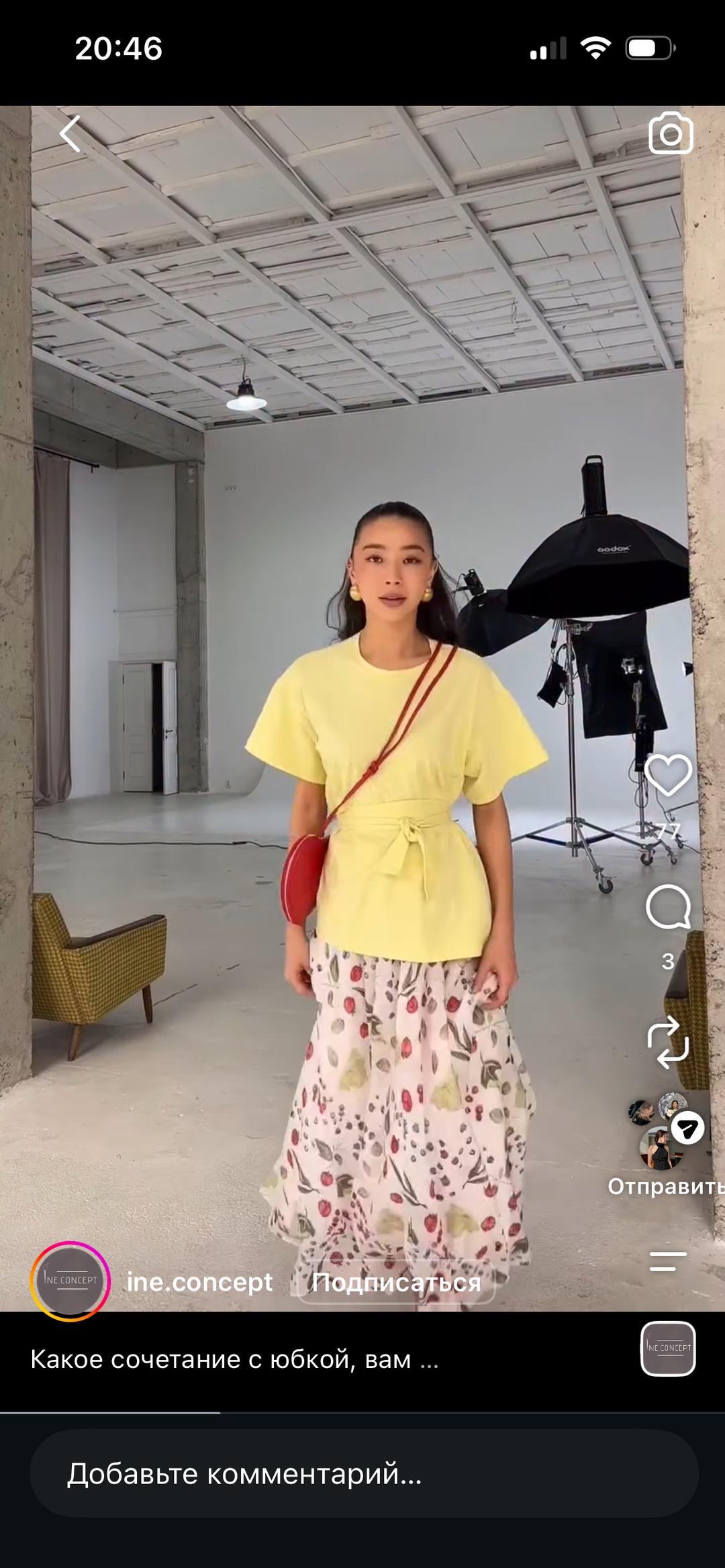
Task: Open the comments bubble
Action: coord(668,906)
